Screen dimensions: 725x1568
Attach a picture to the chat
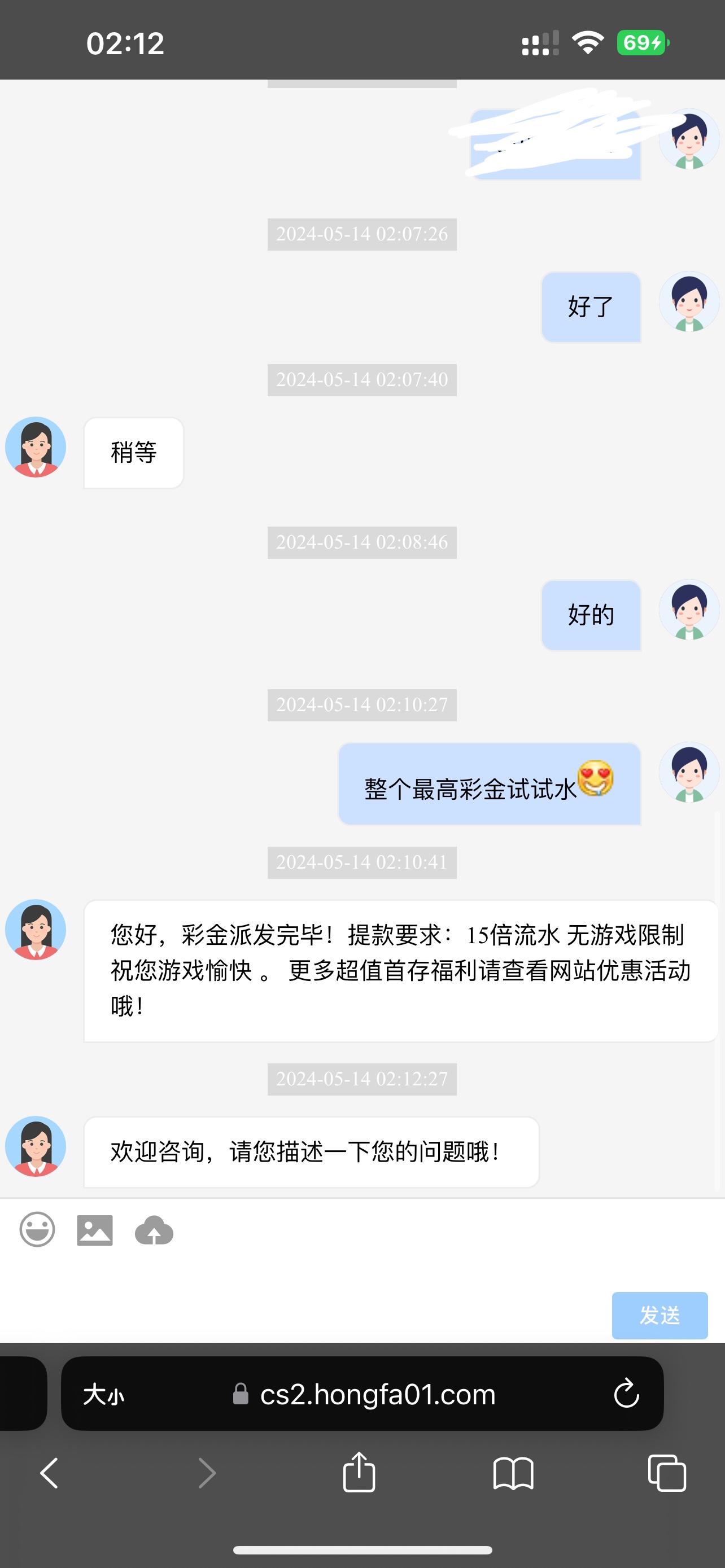point(95,1230)
